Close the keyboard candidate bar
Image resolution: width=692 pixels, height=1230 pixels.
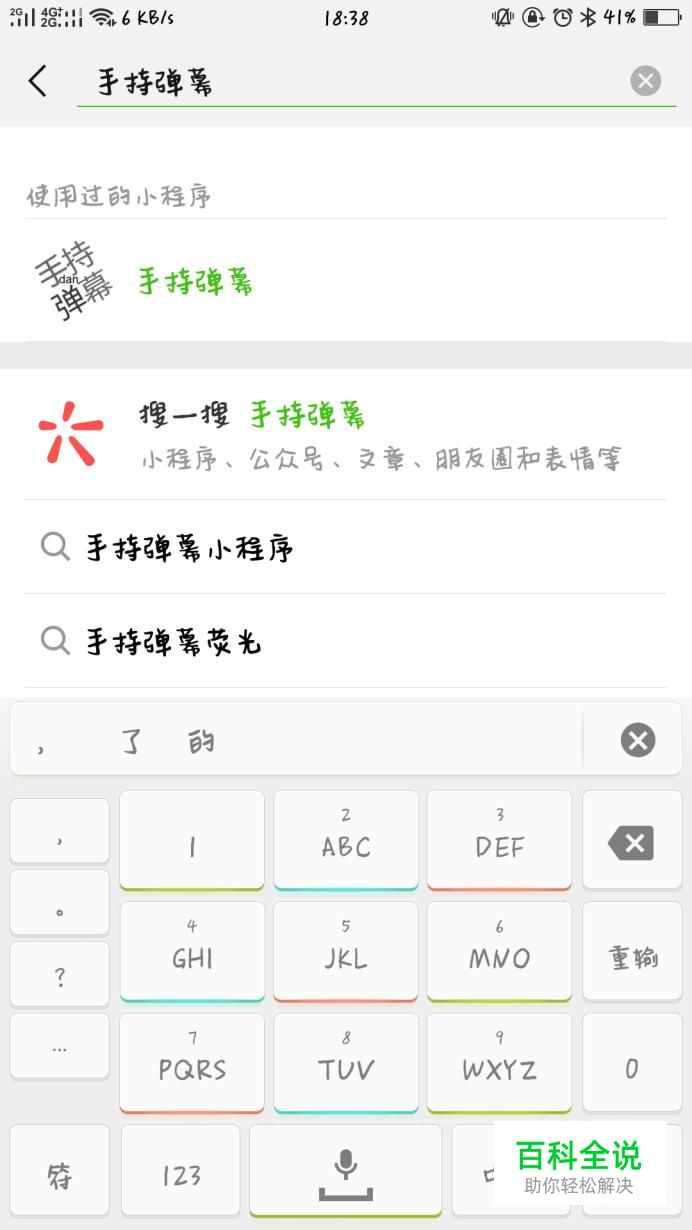[637, 740]
